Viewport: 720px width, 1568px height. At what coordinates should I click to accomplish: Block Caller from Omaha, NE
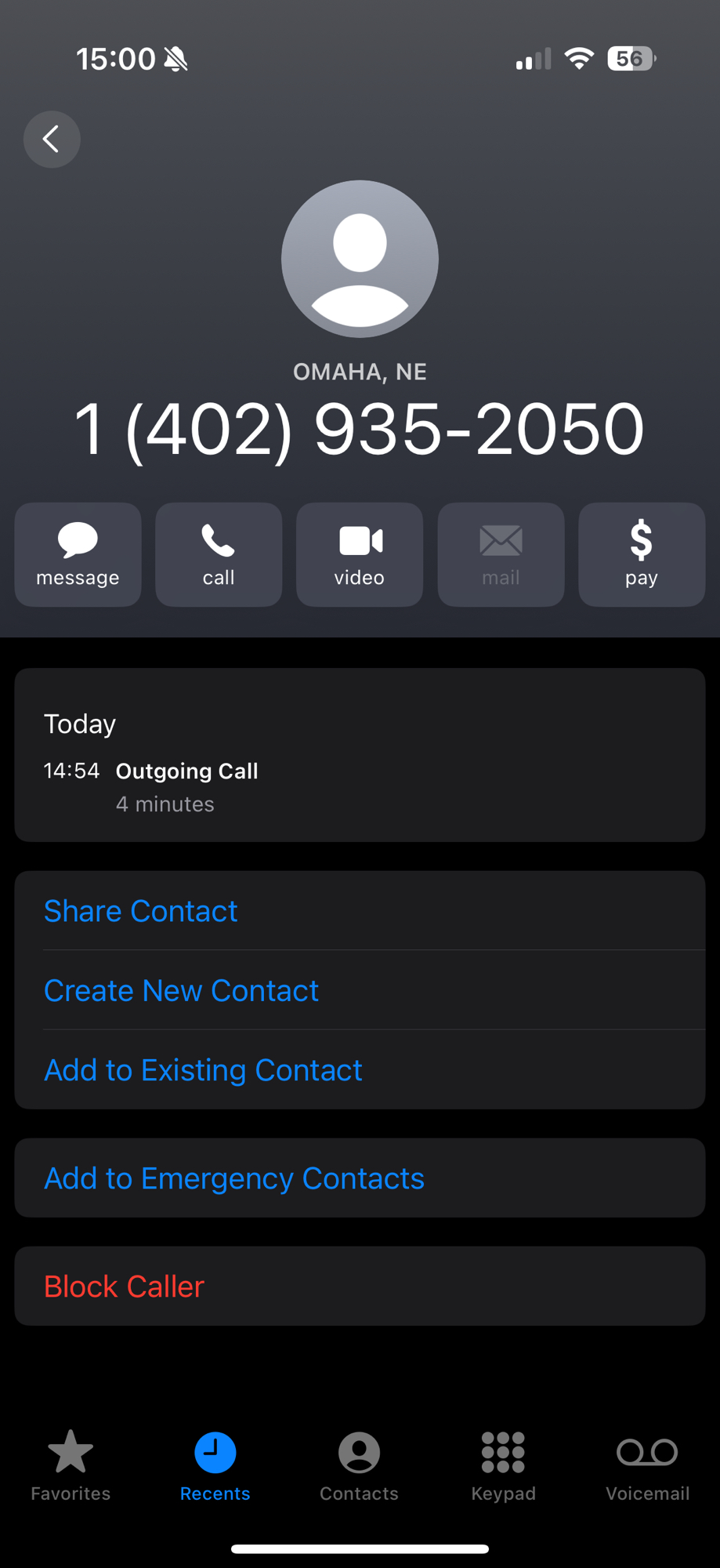(x=125, y=1287)
